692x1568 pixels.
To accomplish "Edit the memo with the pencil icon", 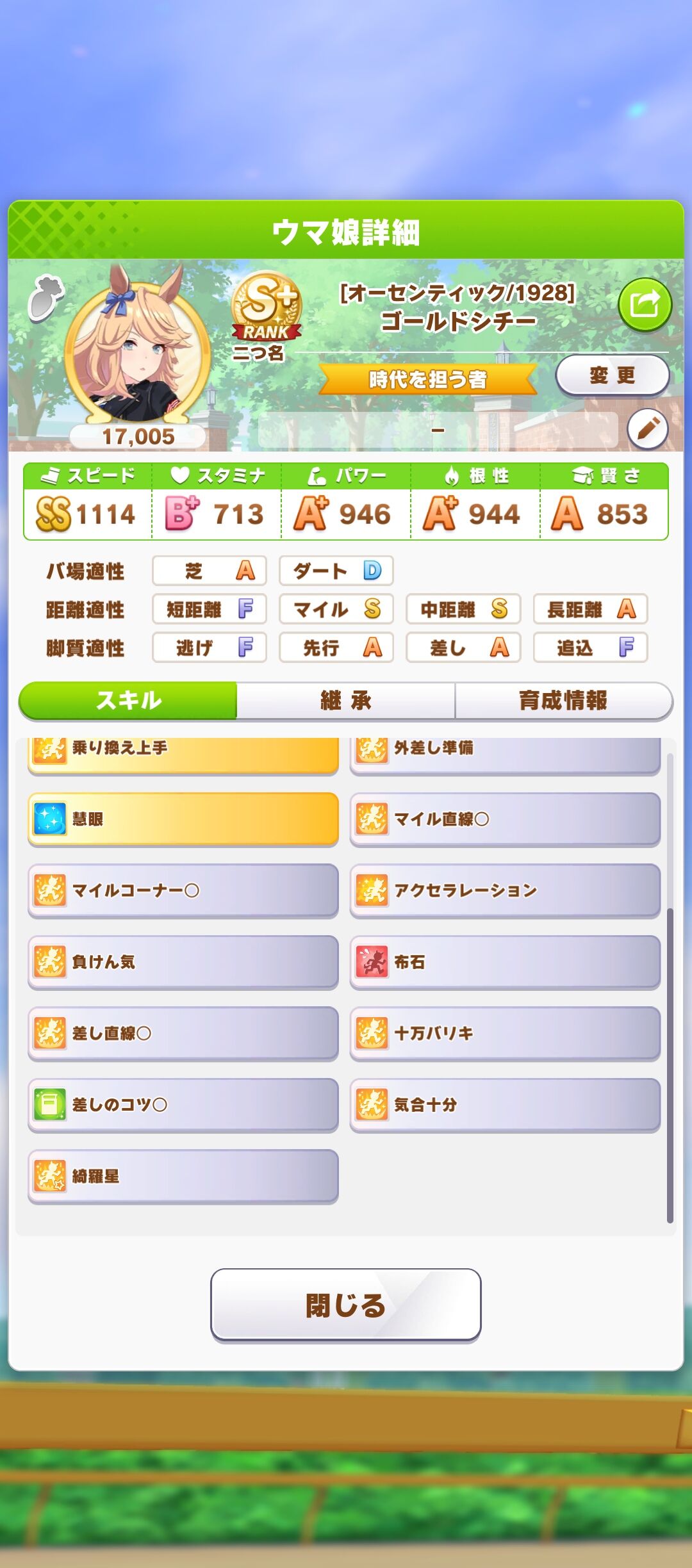I will point(647,429).
